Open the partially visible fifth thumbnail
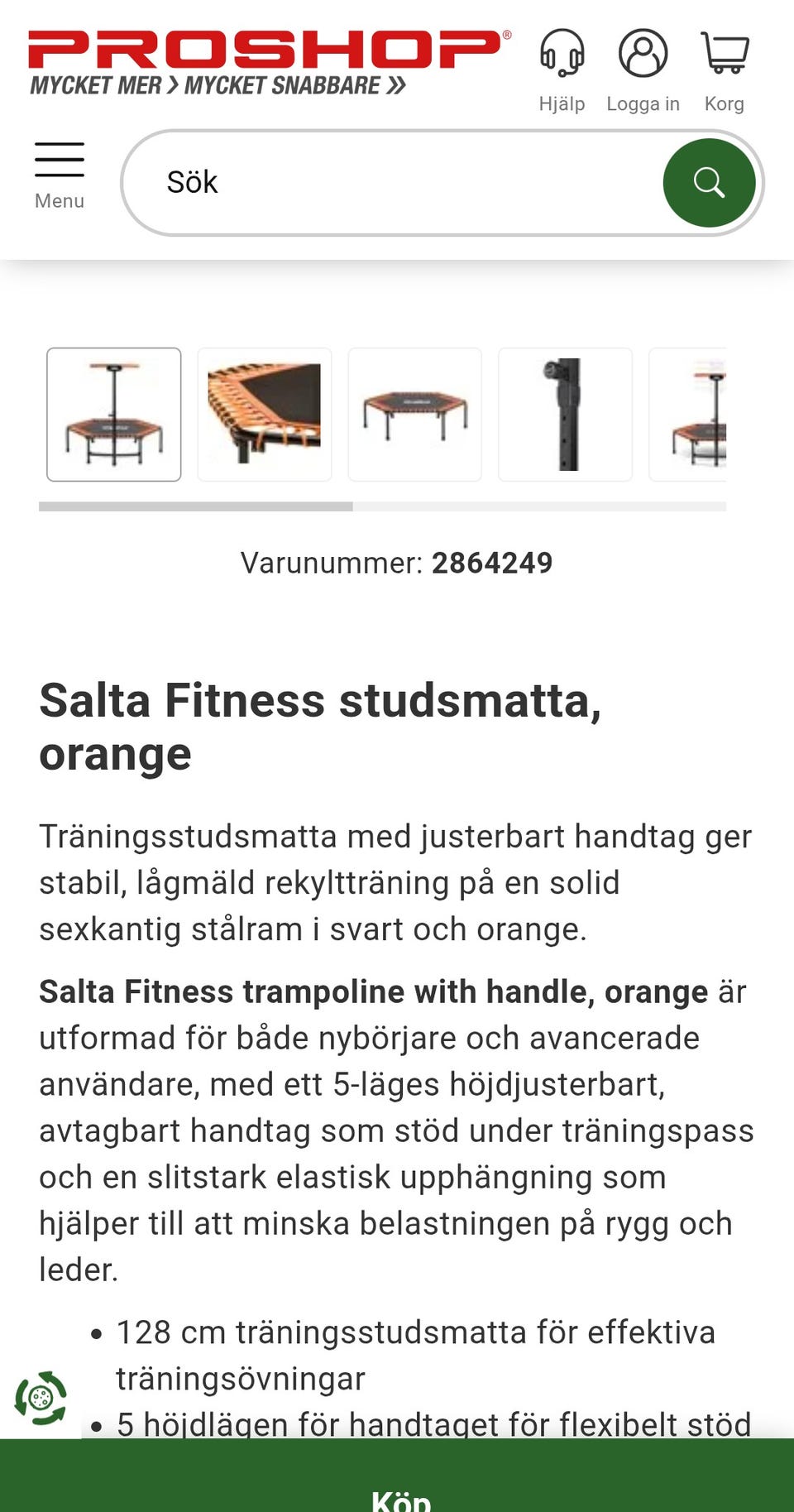Screen dimensions: 794x1512 pyautogui.click(x=688, y=415)
